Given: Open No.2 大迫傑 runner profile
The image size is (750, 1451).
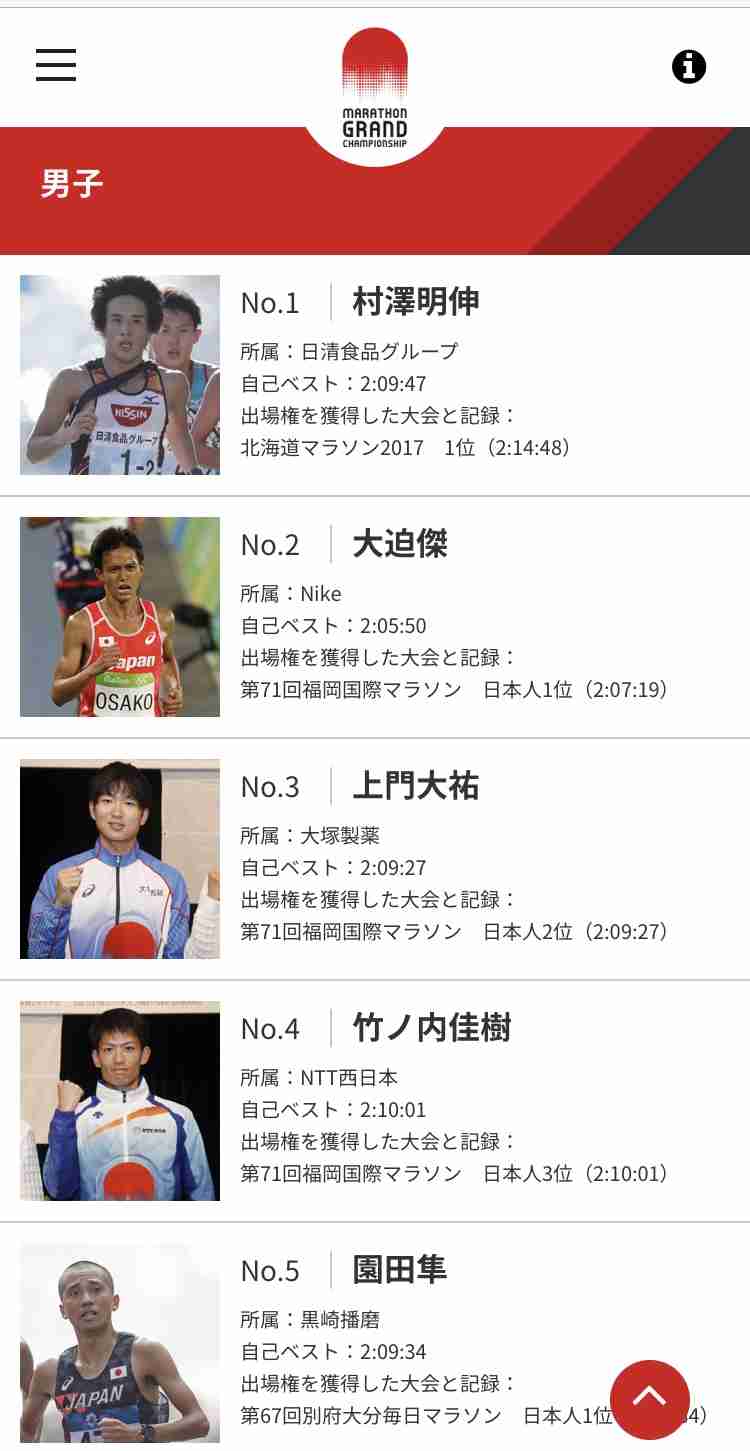Looking at the screenshot, I should [375, 617].
